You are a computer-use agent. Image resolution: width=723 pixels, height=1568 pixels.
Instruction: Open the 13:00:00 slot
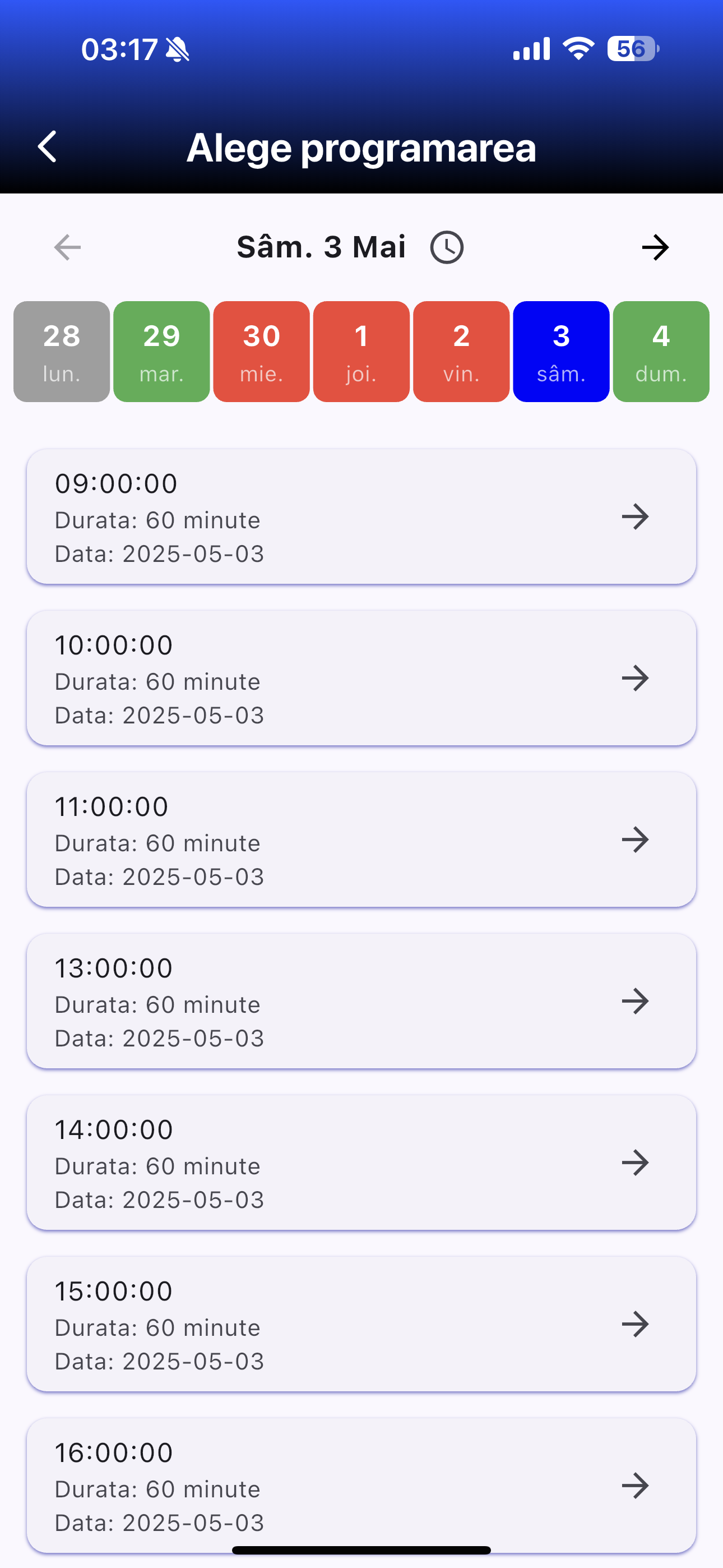[361, 1001]
